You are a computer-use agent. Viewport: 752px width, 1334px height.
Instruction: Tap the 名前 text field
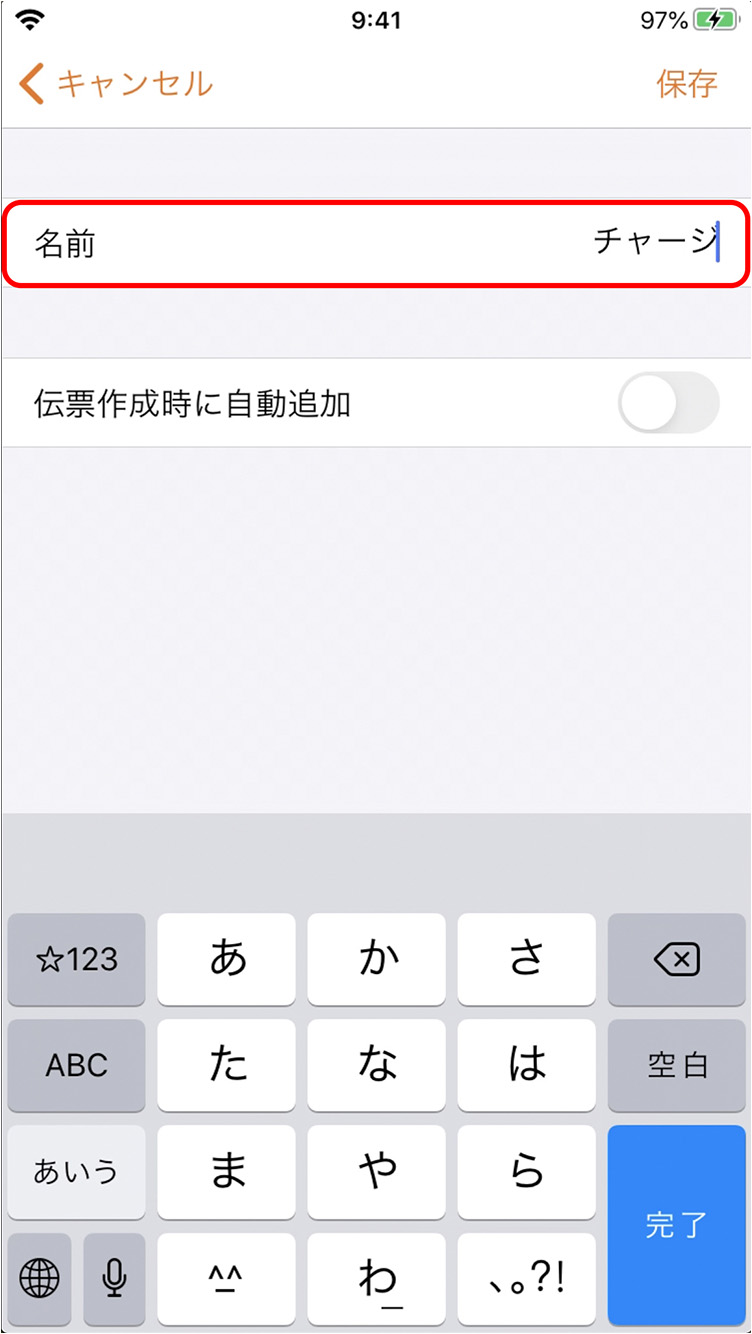tap(376, 243)
